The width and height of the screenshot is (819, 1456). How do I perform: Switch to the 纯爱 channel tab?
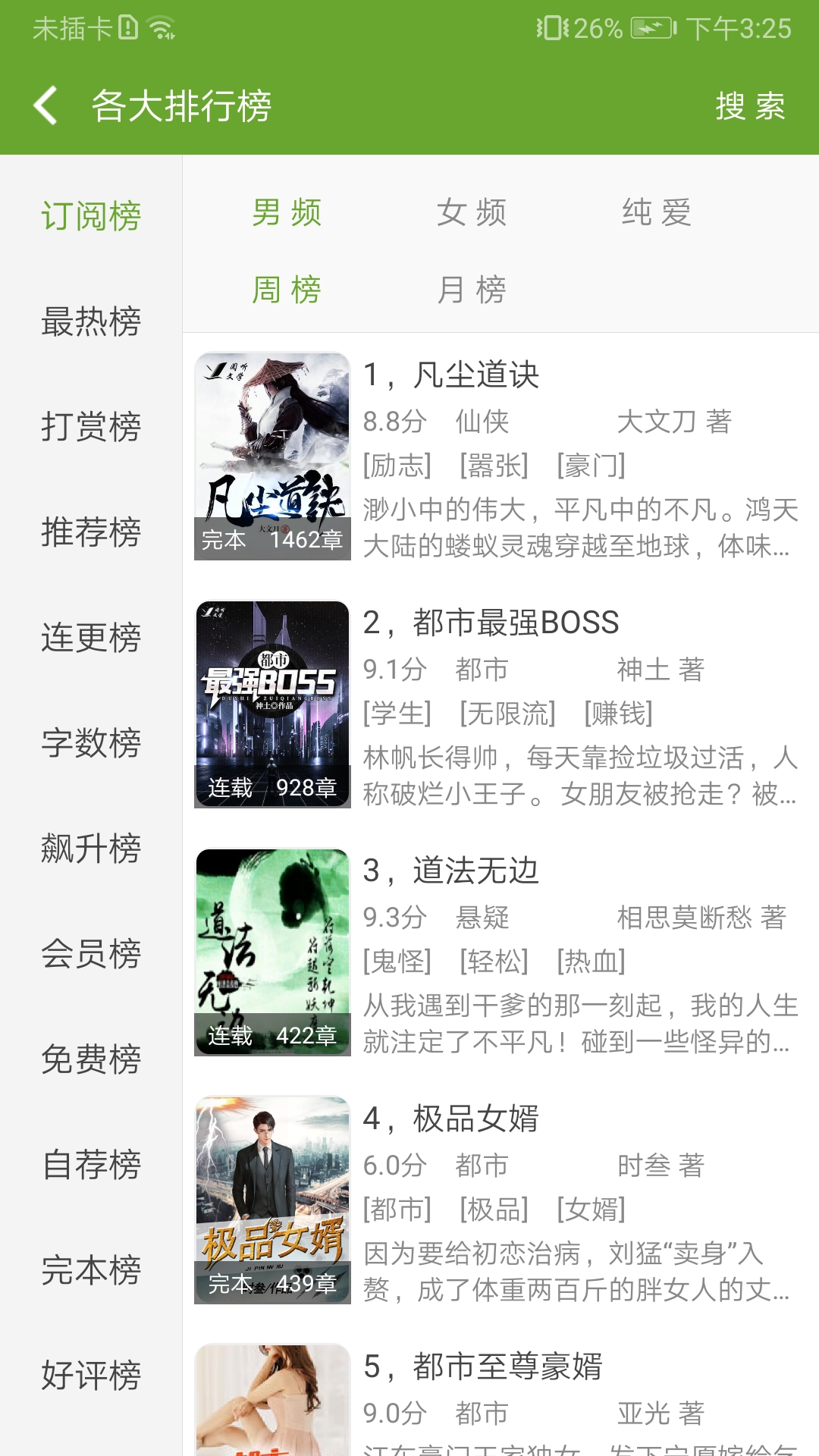[656, 214]
